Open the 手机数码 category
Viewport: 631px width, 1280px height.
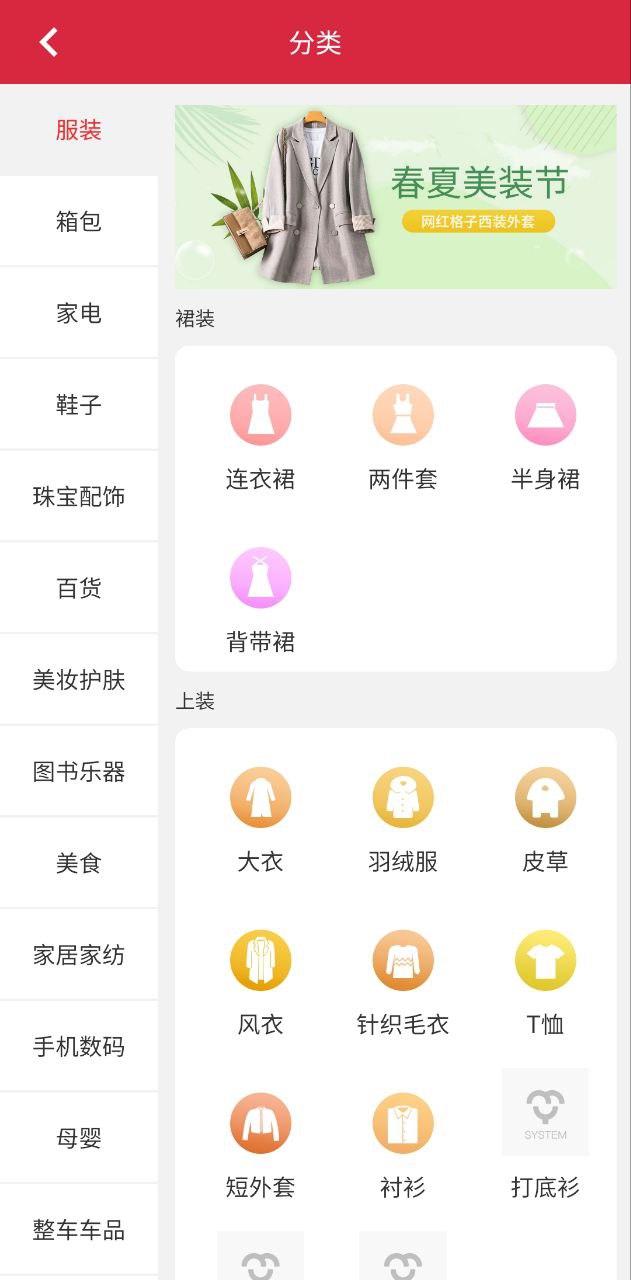coord(79,1047)
